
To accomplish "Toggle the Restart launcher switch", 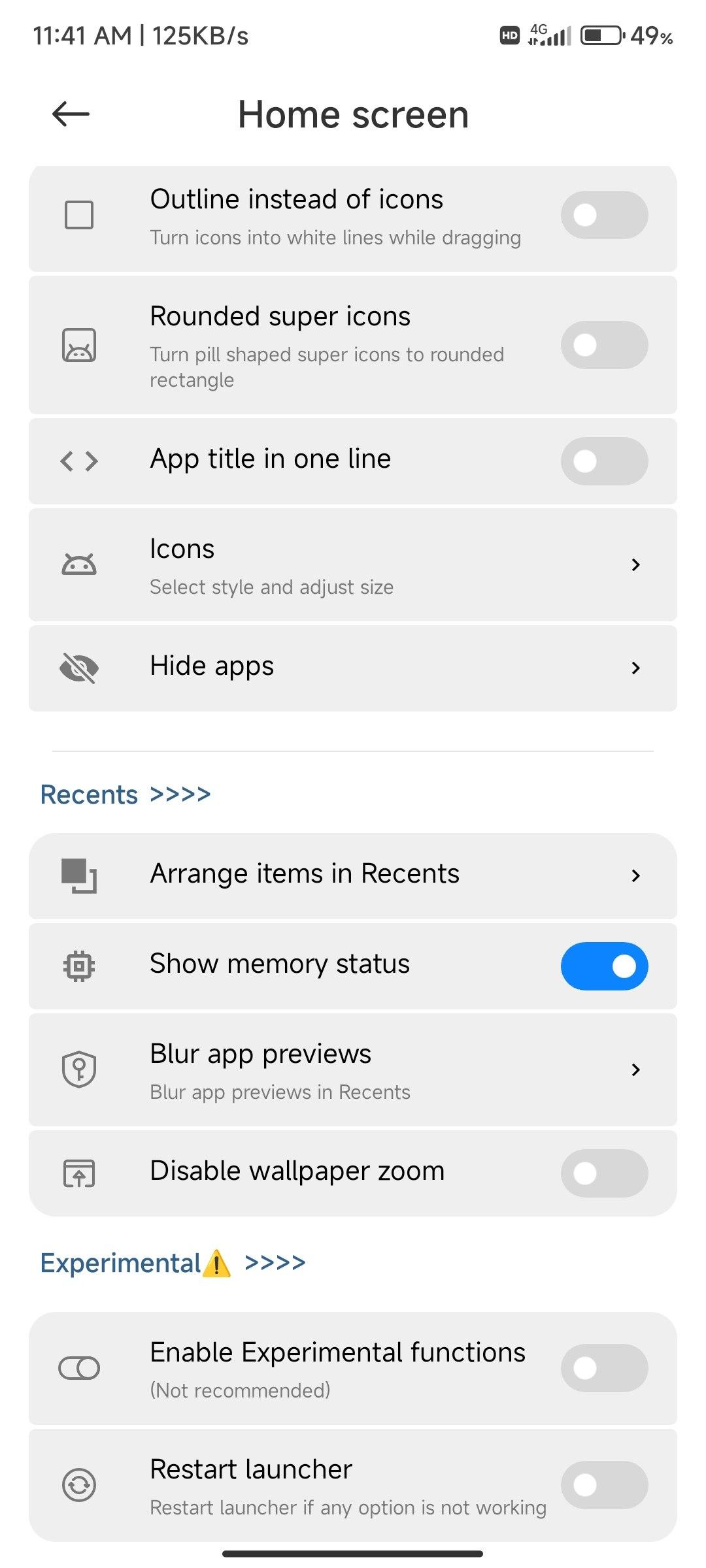I will [604, 1485].
